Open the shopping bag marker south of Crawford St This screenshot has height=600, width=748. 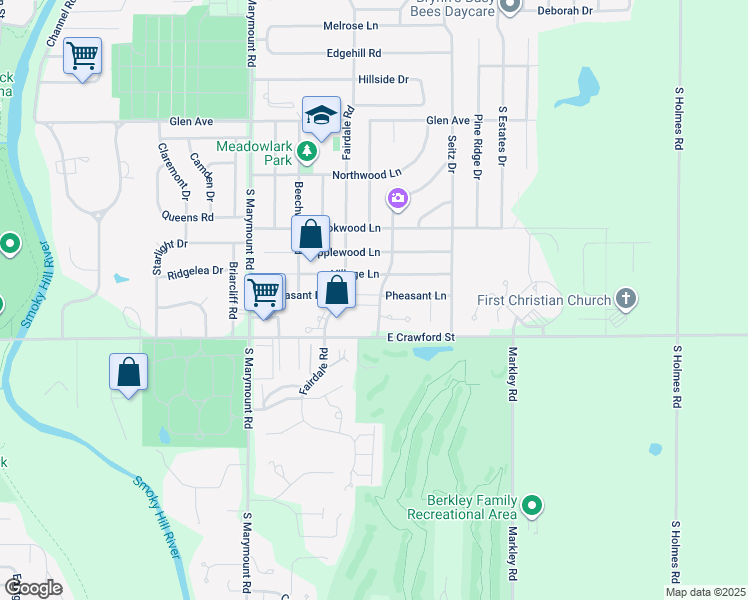point(128,373)
